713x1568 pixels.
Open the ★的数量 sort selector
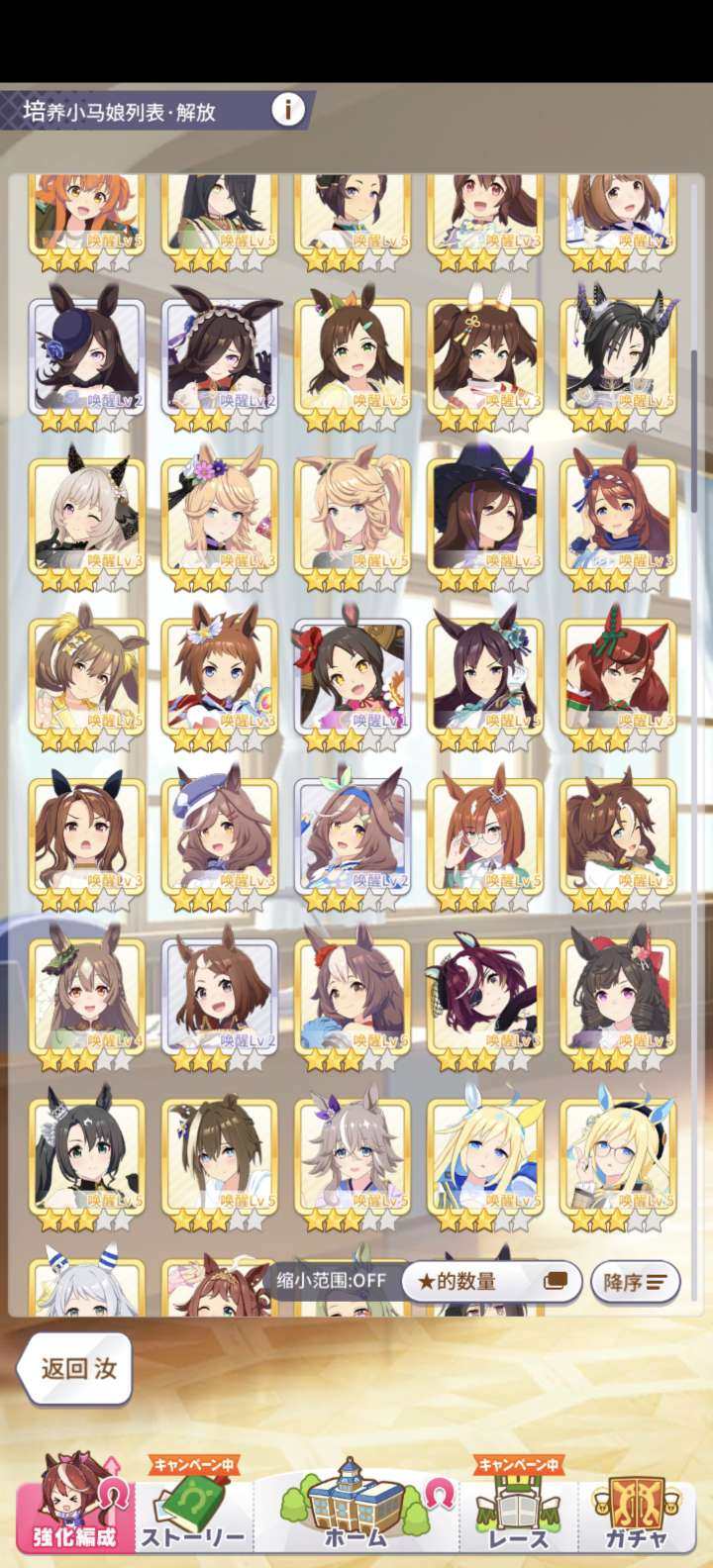tap(491, 1281)
